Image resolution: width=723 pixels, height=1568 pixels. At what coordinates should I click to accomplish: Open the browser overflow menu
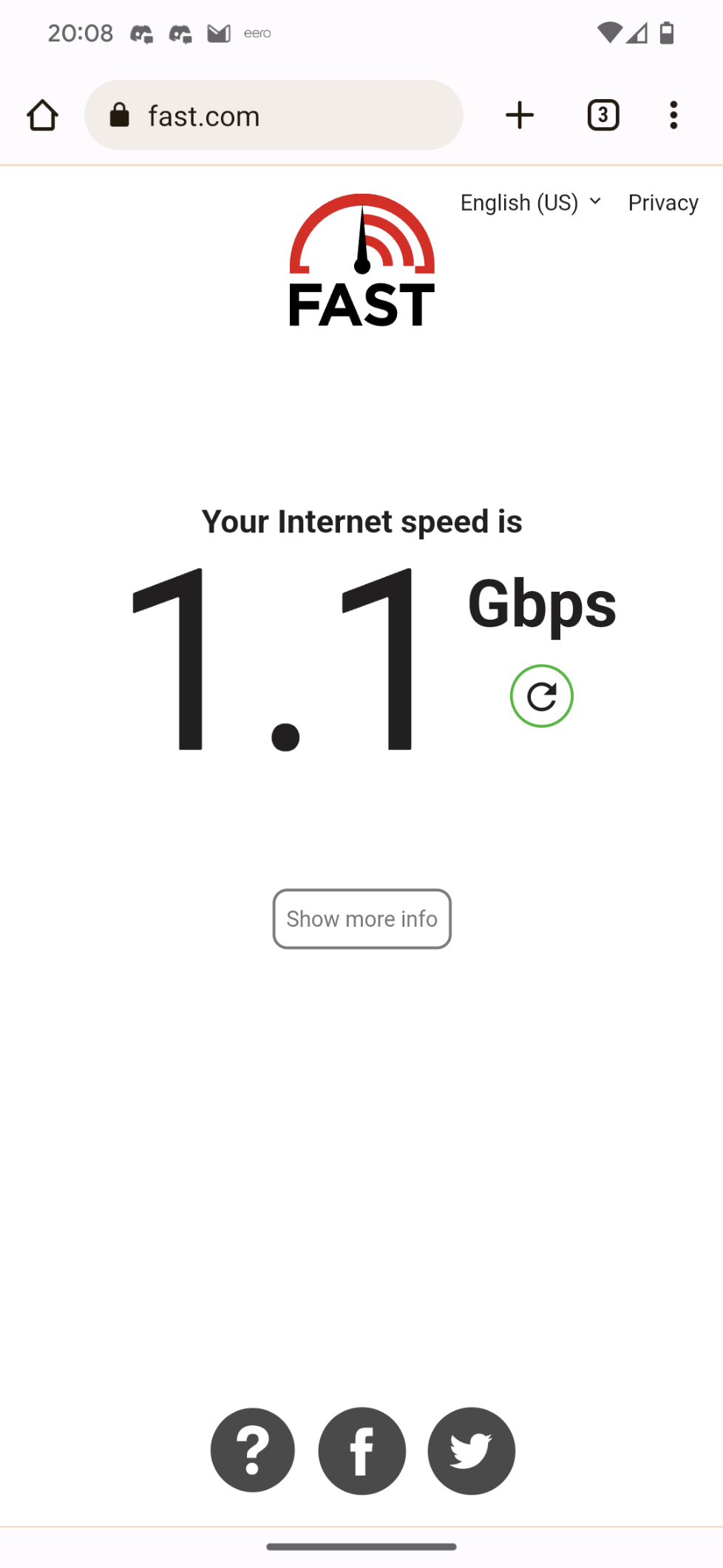[x=673, y=115]
